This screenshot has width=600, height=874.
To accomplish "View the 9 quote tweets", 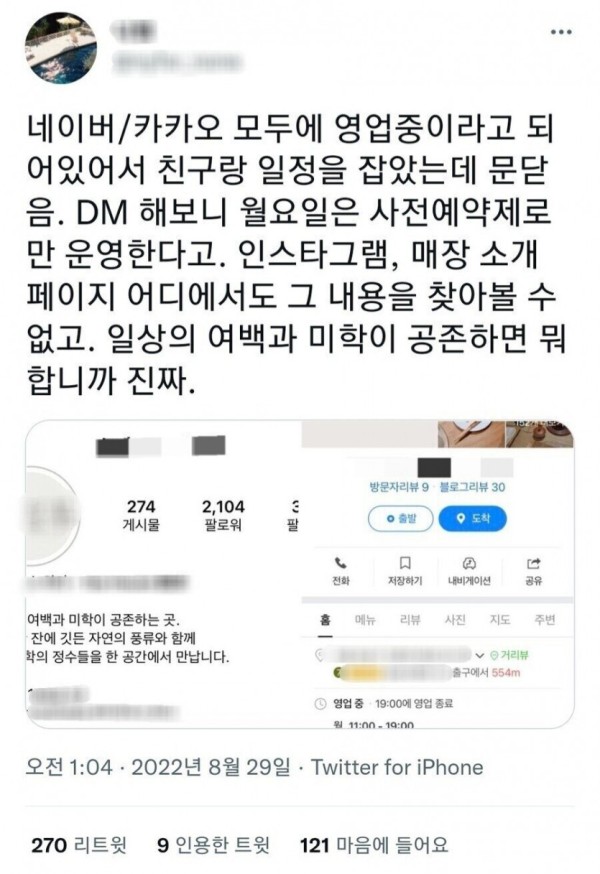I will [x=214, y=845].
